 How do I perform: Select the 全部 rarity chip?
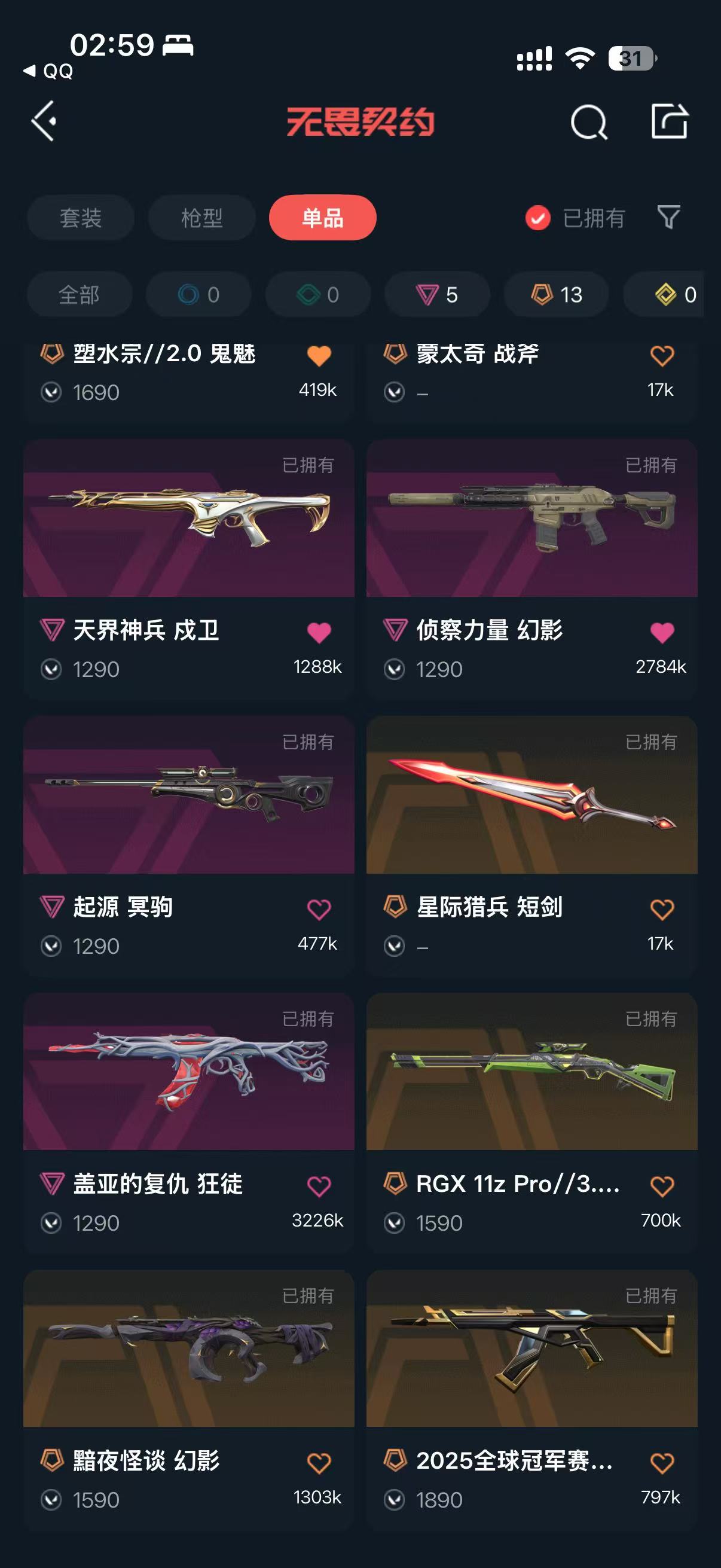point(79,295)
